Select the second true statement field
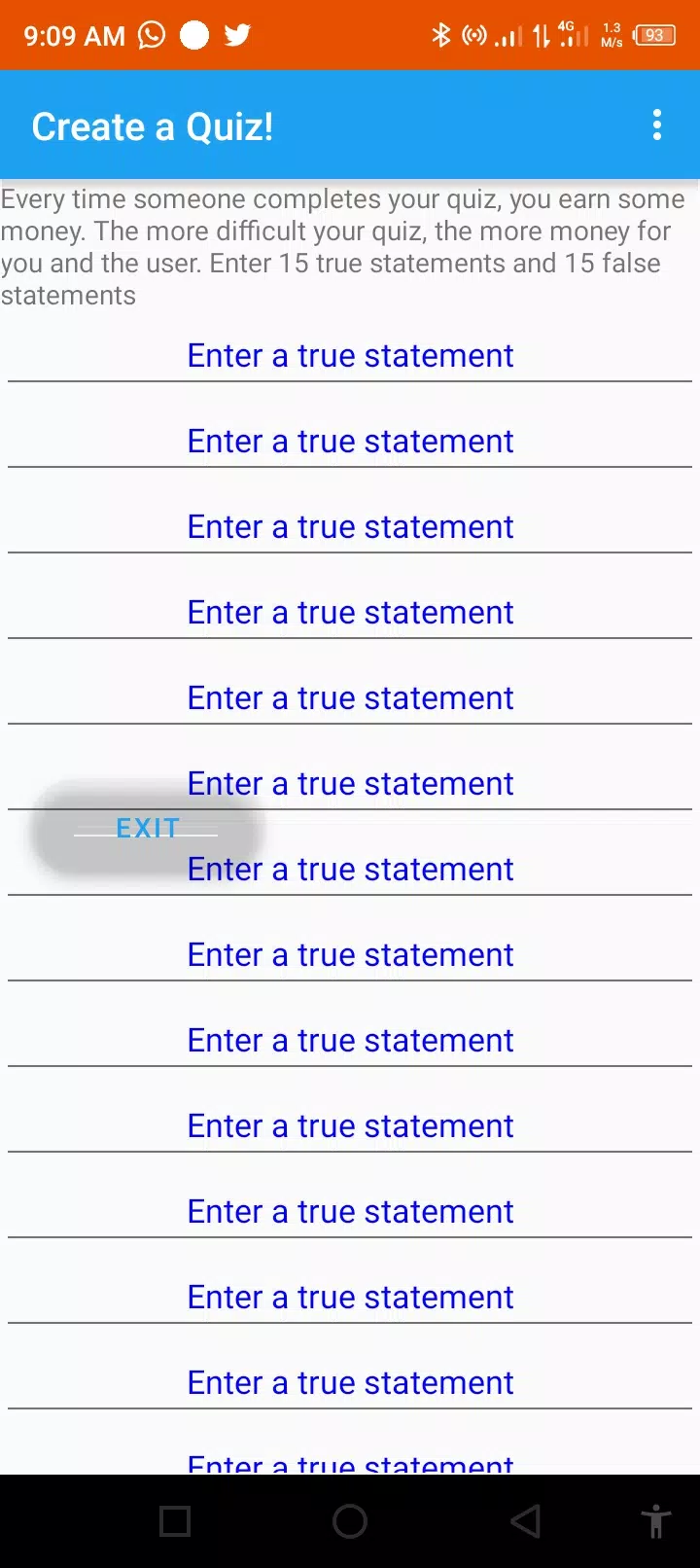 tap(350, 442)
